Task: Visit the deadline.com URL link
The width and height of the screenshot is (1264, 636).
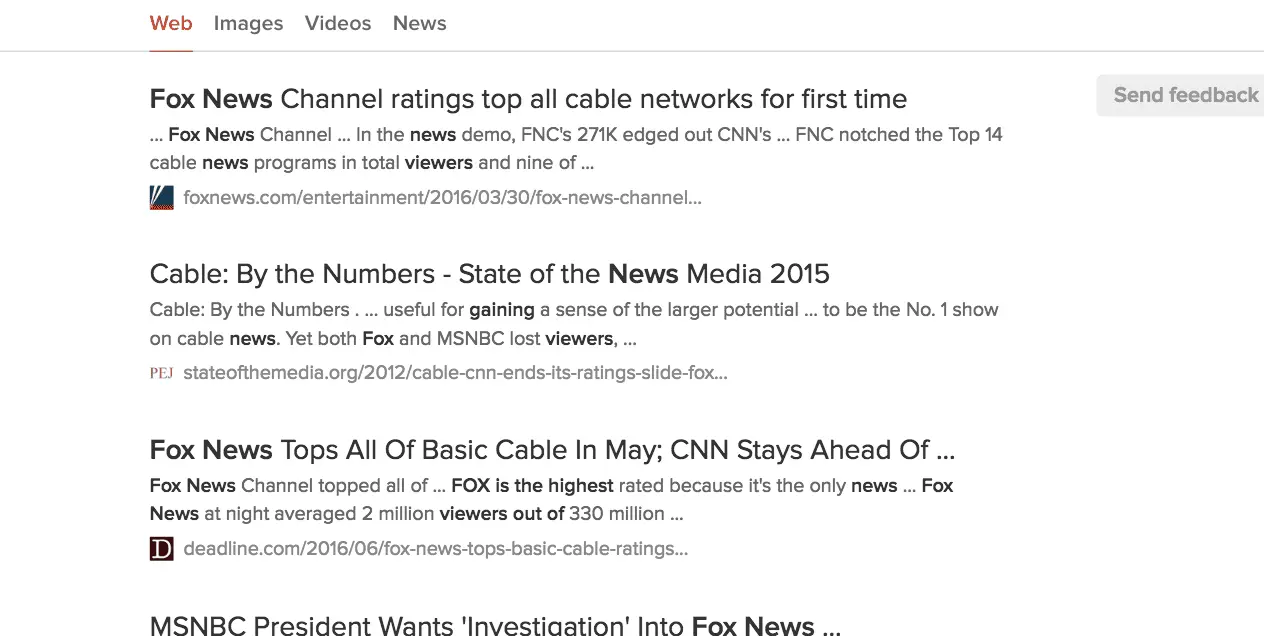Action: pos(435,548)
